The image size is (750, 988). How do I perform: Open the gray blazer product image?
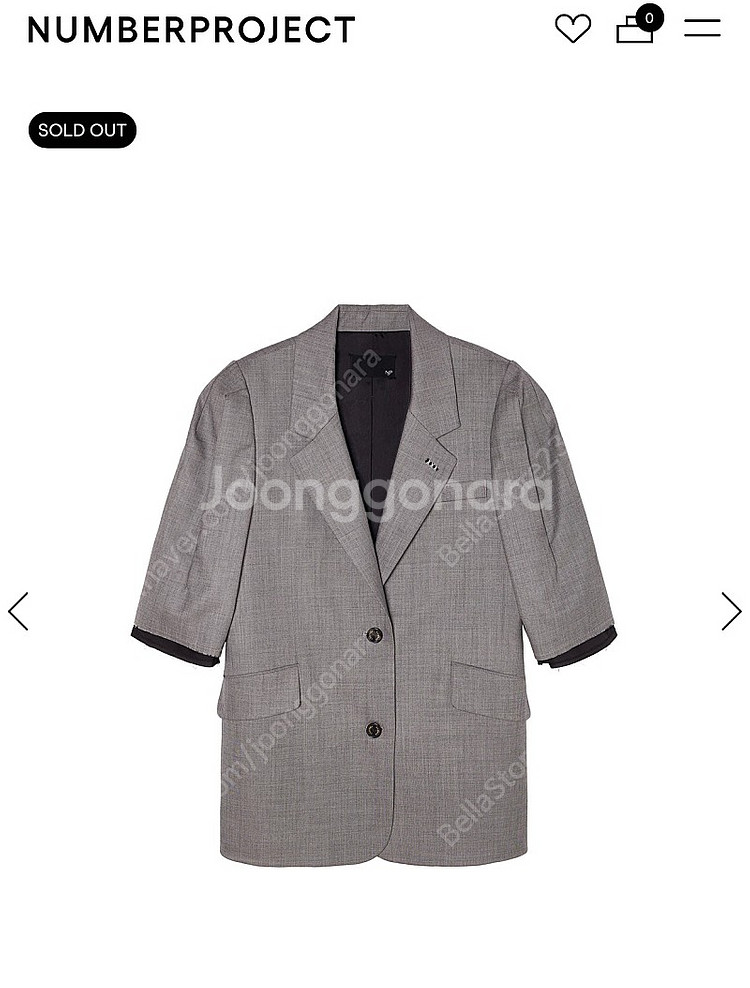[374, 585]
